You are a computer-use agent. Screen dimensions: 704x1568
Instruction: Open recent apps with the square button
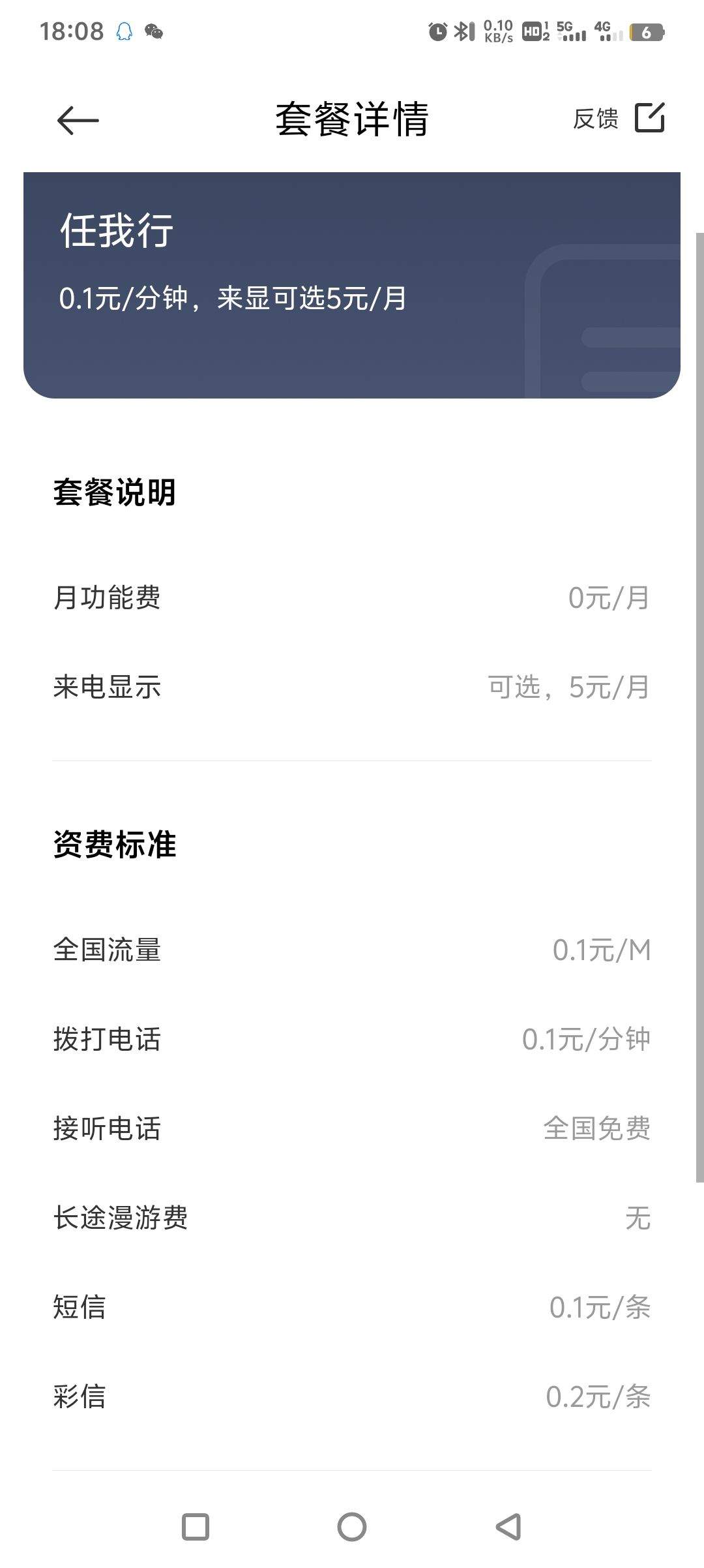point(196,1526)
